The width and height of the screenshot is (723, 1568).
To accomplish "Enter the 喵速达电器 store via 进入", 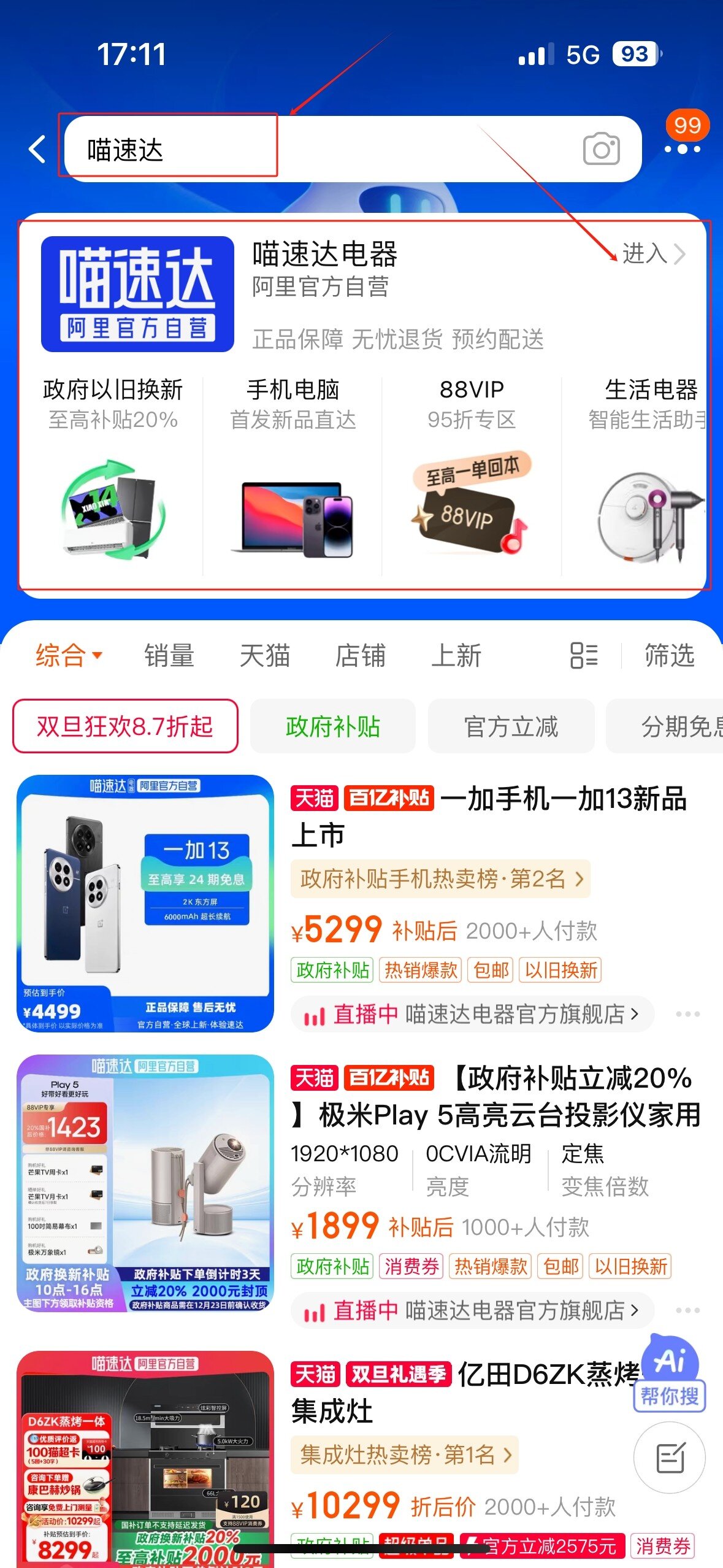I will click(x=653, y=253).
